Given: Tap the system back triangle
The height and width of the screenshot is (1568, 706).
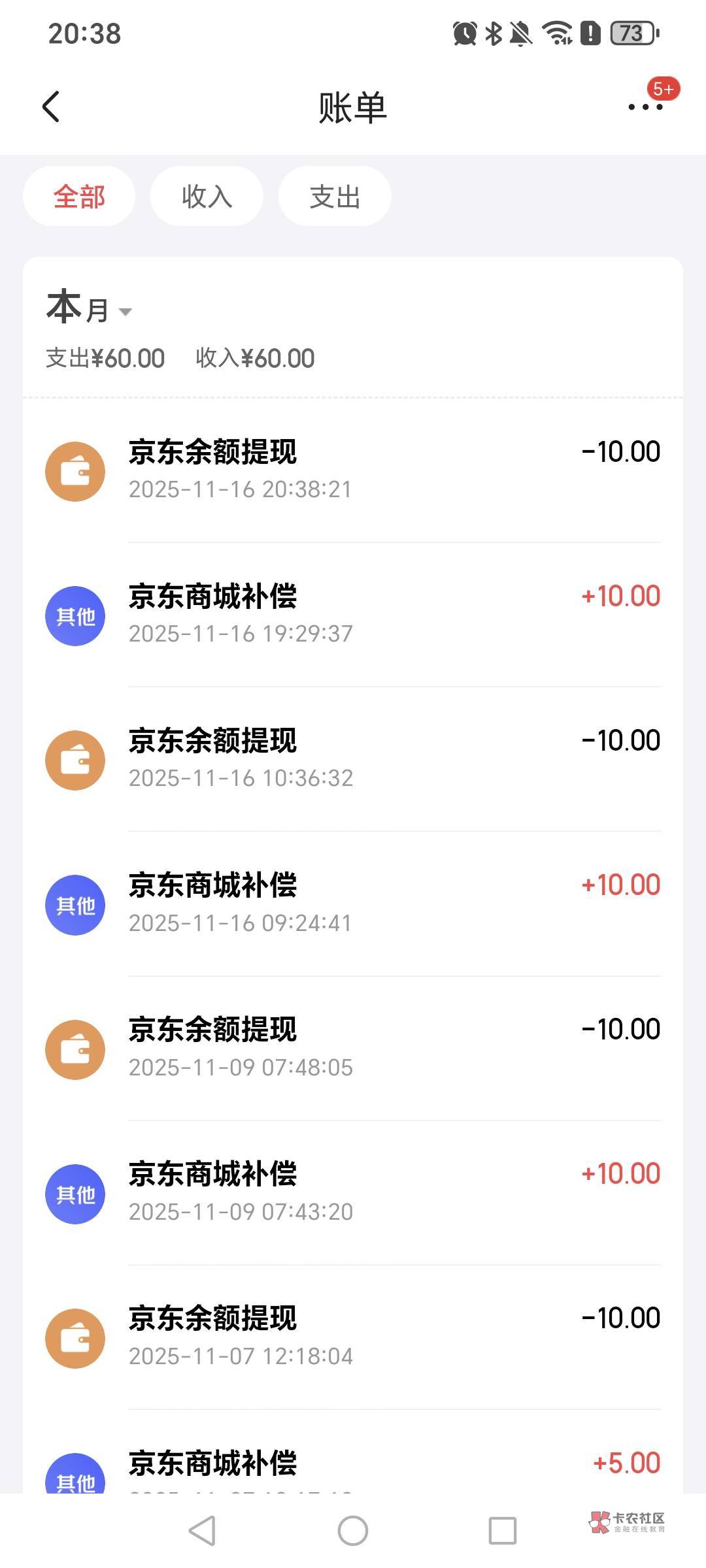Looking at the screenshot, I should point(202,1531).
